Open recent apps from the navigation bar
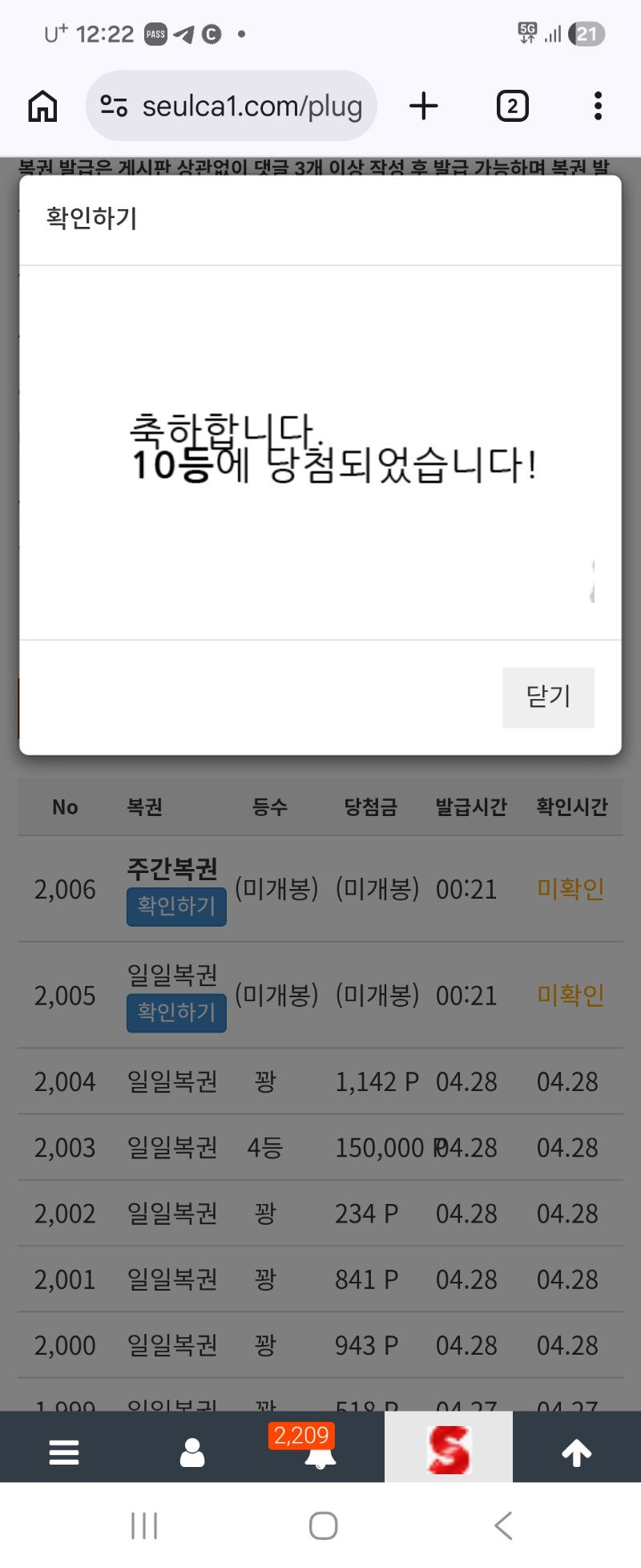Image resolution: width=641 pixels, height=1568 pixels. [144, 1526]
